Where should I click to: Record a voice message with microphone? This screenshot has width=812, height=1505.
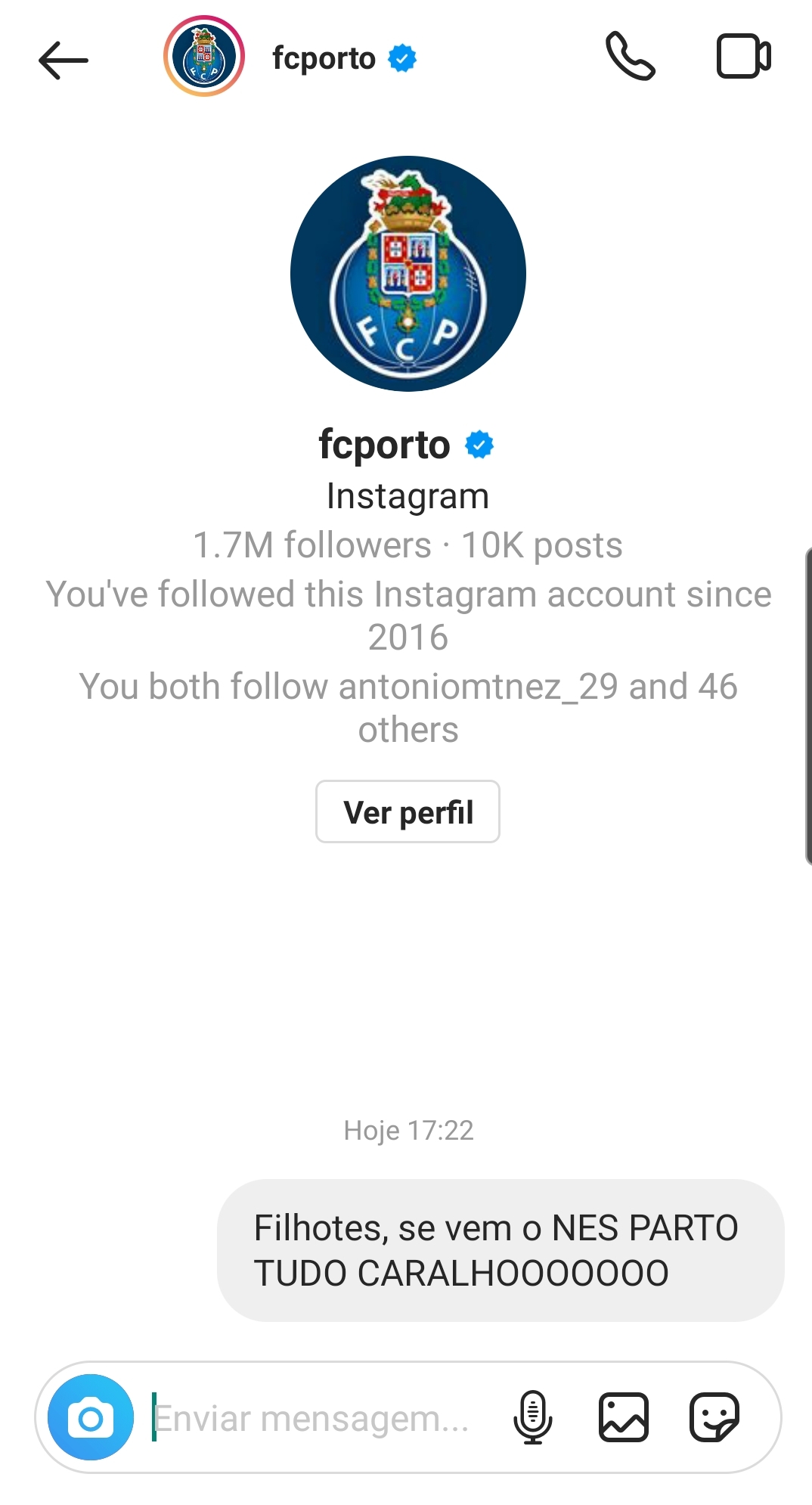(533, 1417)
